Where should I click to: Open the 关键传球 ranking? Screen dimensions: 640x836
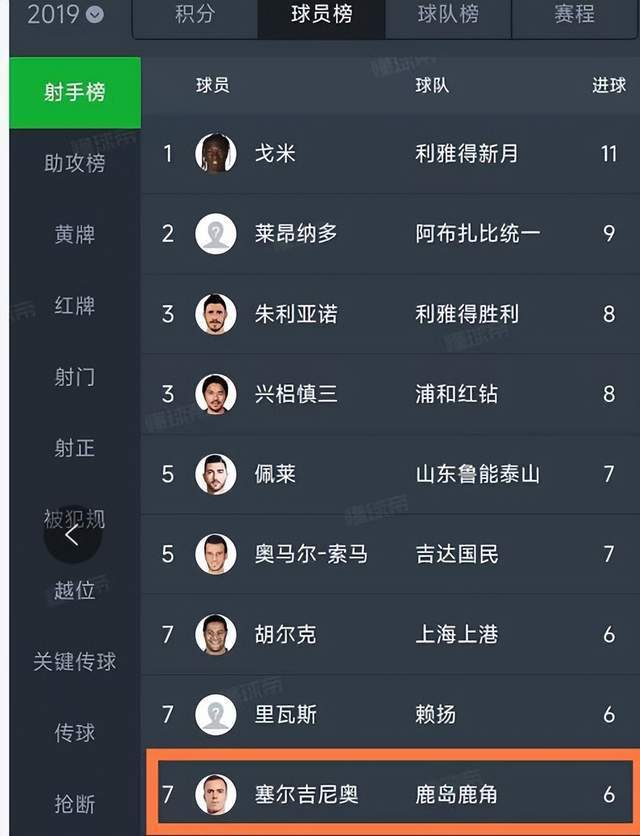click(75, 662)
